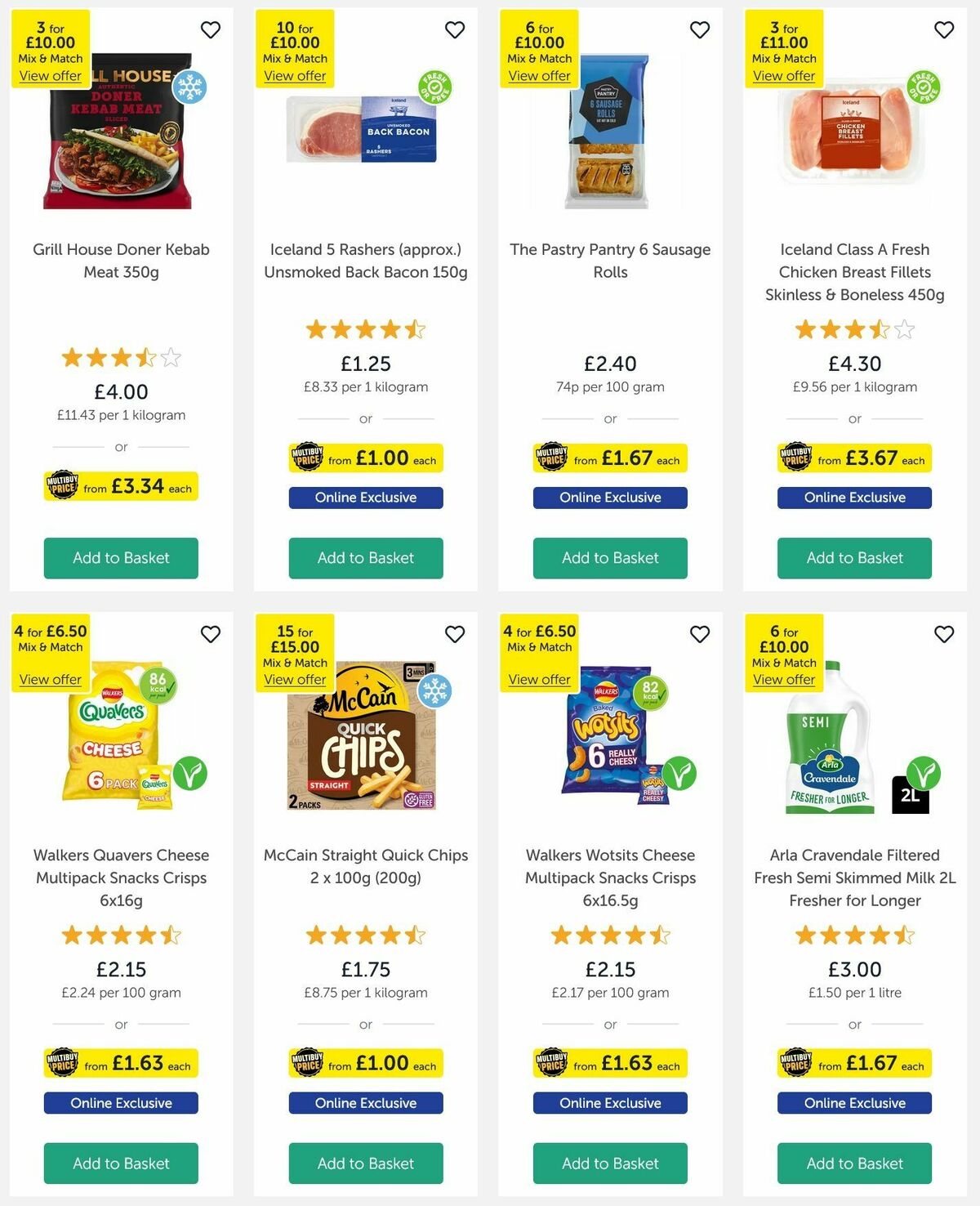Viewport: 980px width, 1206px height.
Task: Open View offer for 10 for £10.00 bacon deal
Action: [x=293, y=75]
